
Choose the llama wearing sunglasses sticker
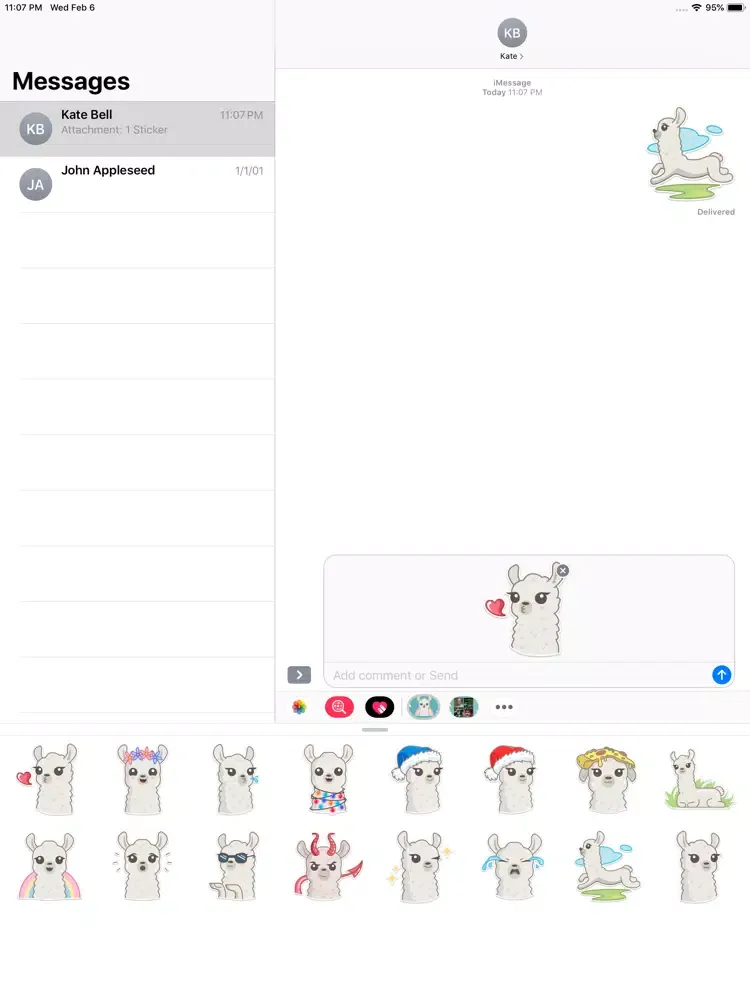pyautogui.click(x=233, y=866)
